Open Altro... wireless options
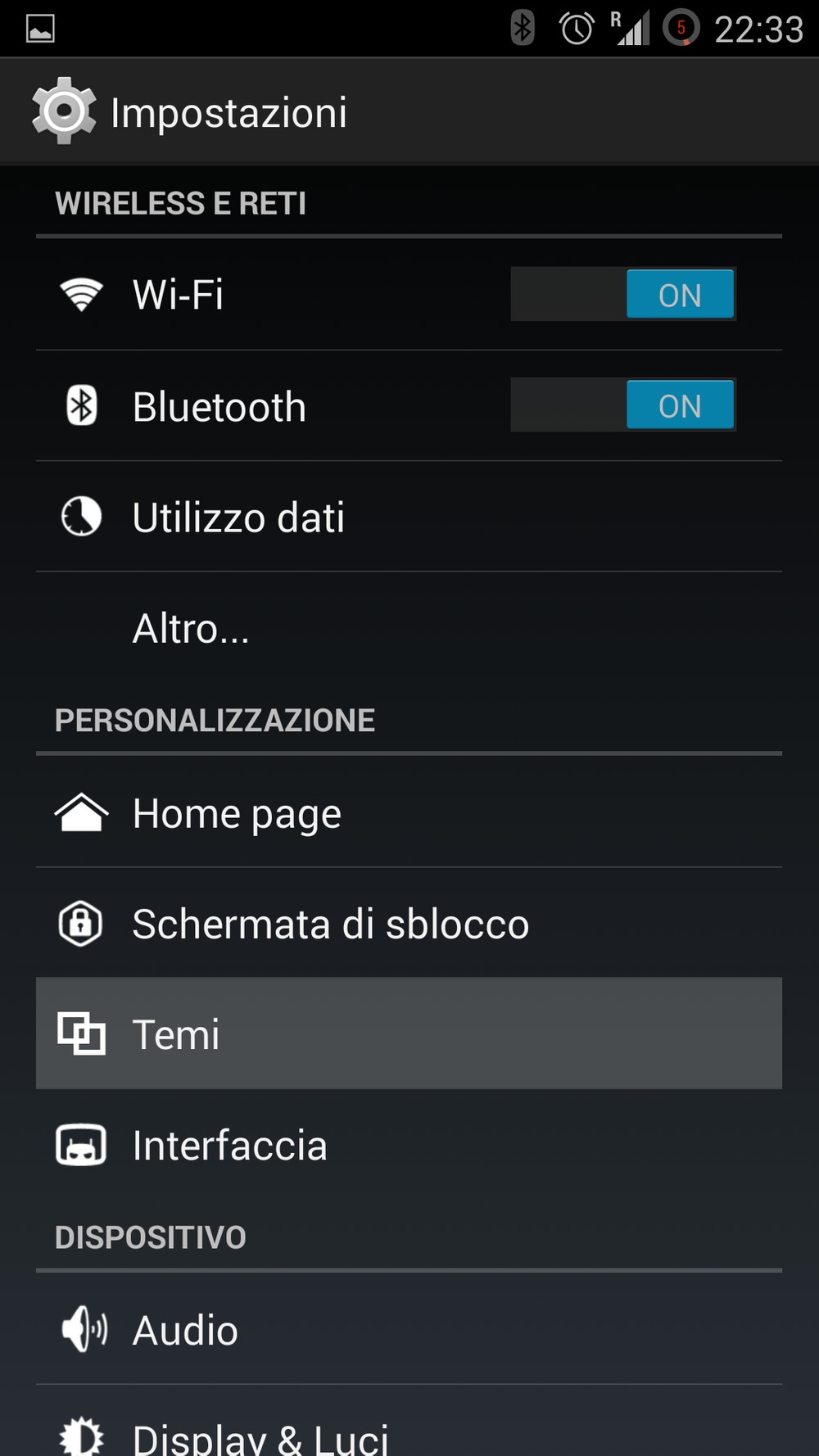Screen dimensions: 819x1456 click(x=409, y=628)
